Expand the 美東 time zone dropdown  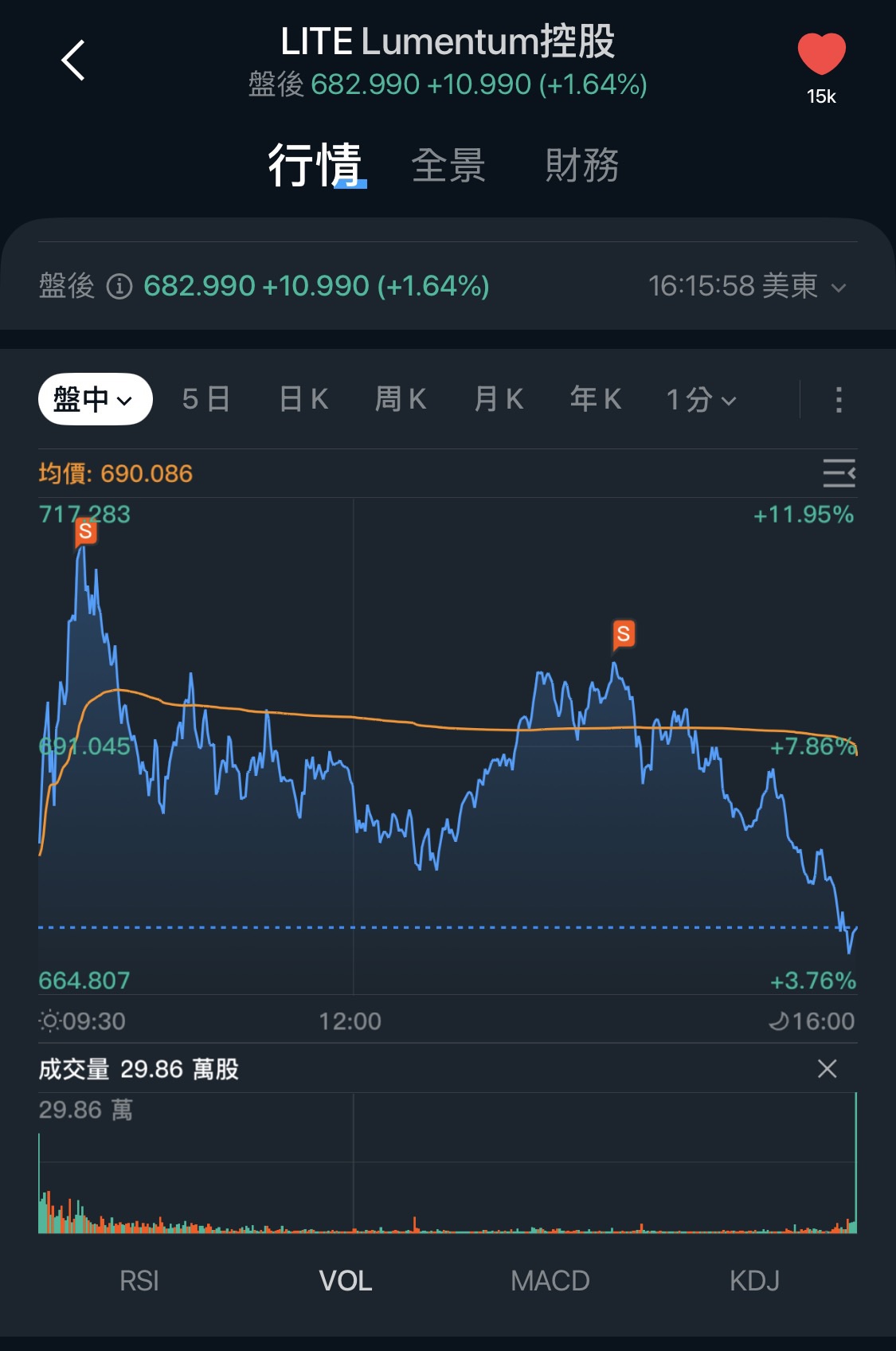click(x=838, y=288)
